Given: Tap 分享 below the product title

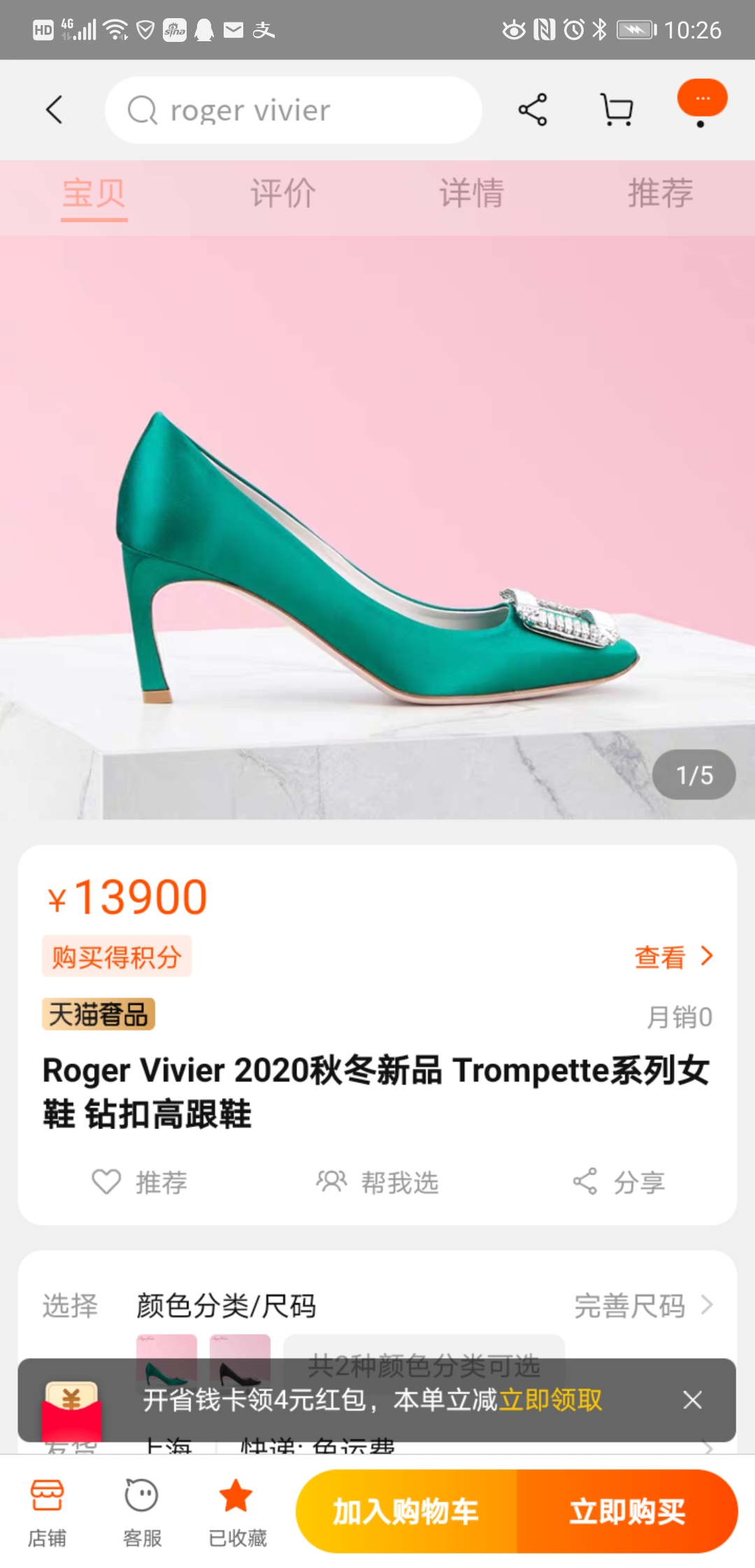Looking at the screenshot, I should [x=619, y=1182].
